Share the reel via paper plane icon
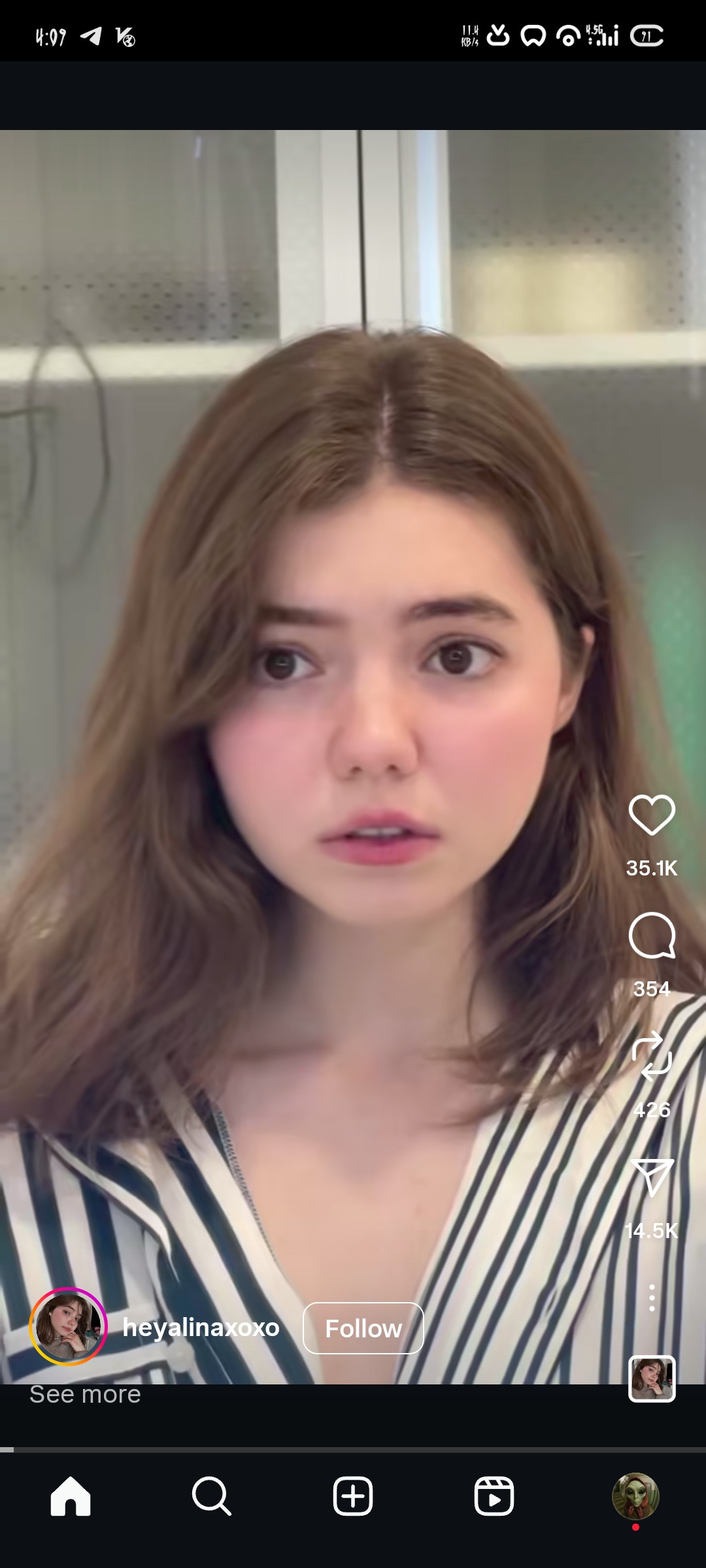This screenshot has height=1568, width=706. (x=652, y=1177)
